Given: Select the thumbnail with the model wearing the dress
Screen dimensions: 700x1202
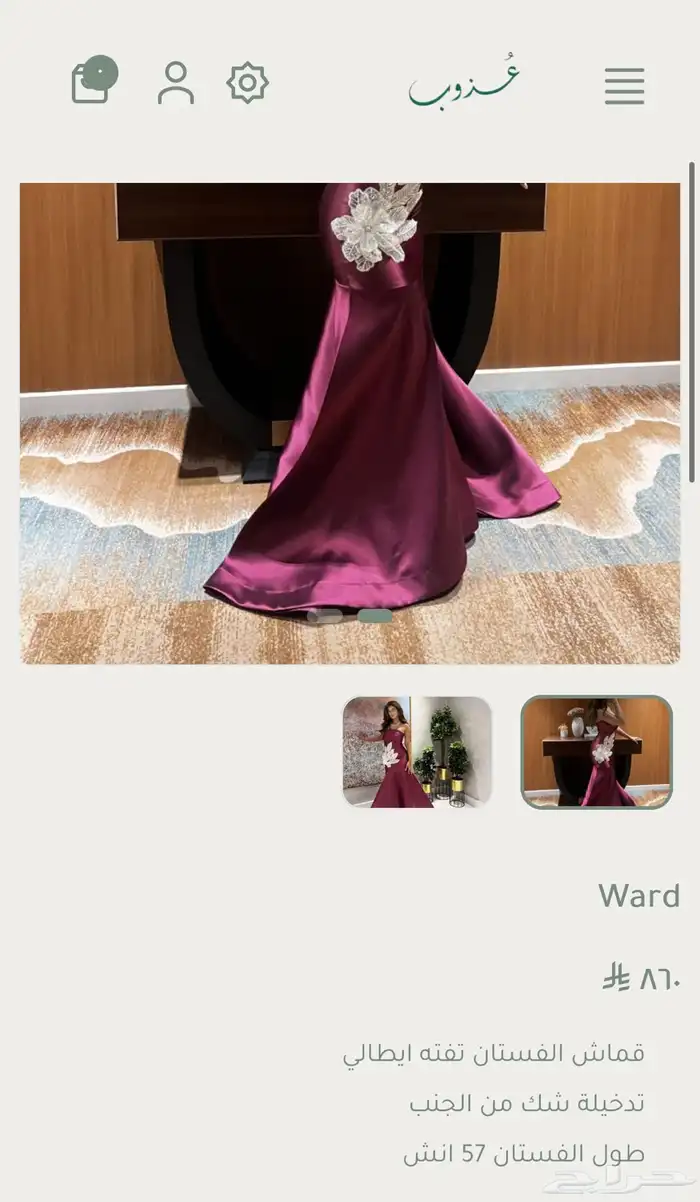Looking at the screenshot, I should 417,752.
